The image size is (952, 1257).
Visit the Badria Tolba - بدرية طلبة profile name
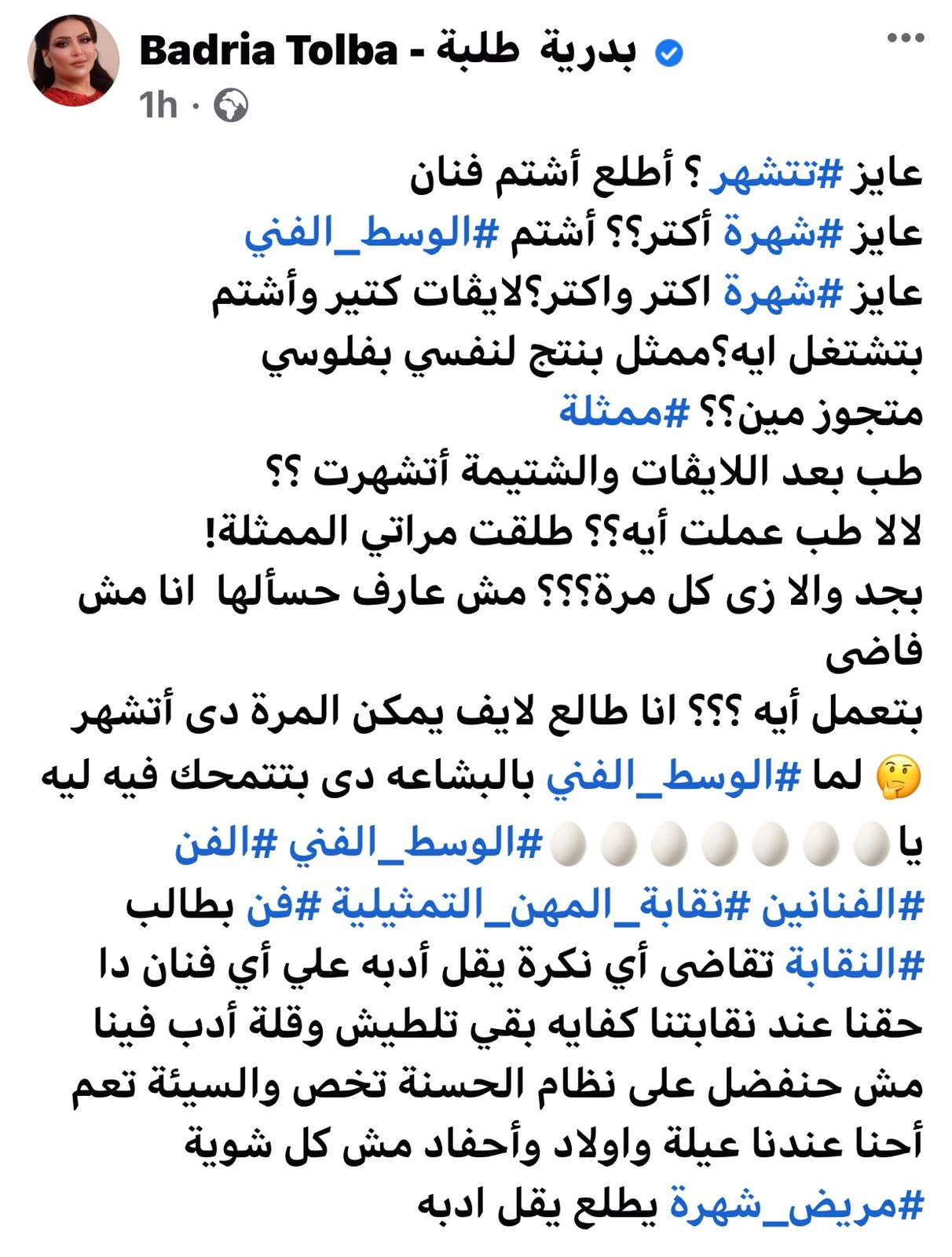[x=388, y=51]
